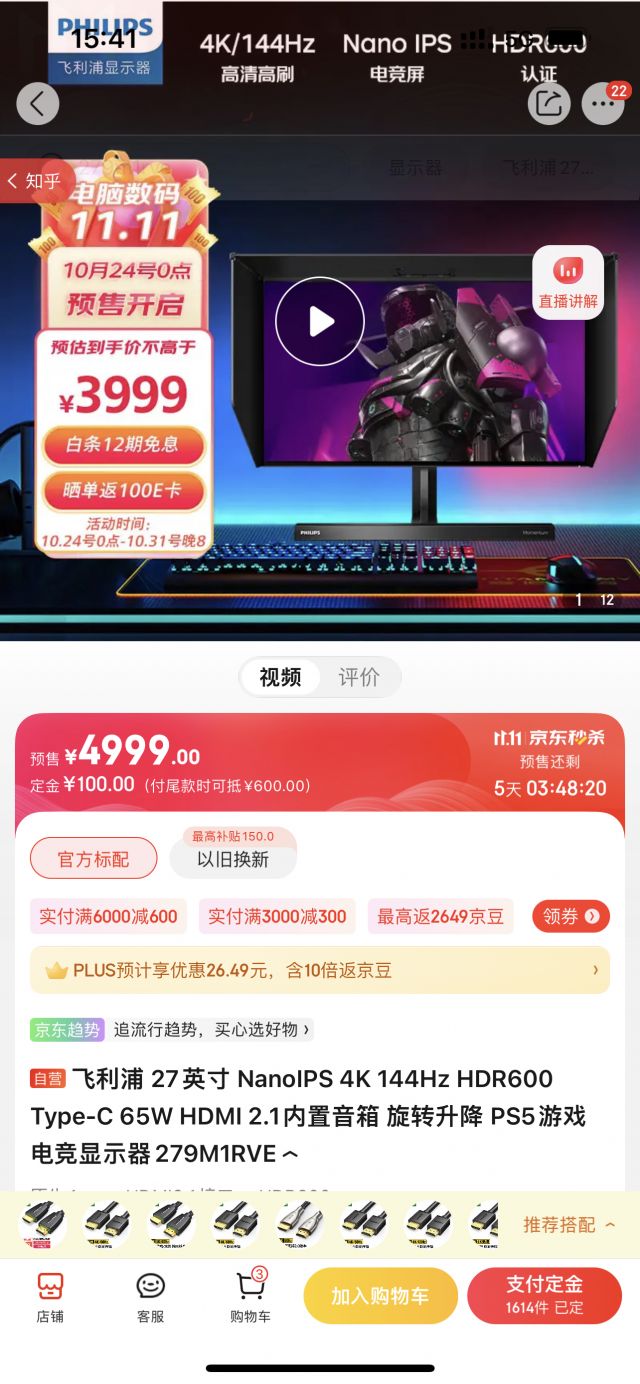Return to the 知乎 app

pos(34,181)
